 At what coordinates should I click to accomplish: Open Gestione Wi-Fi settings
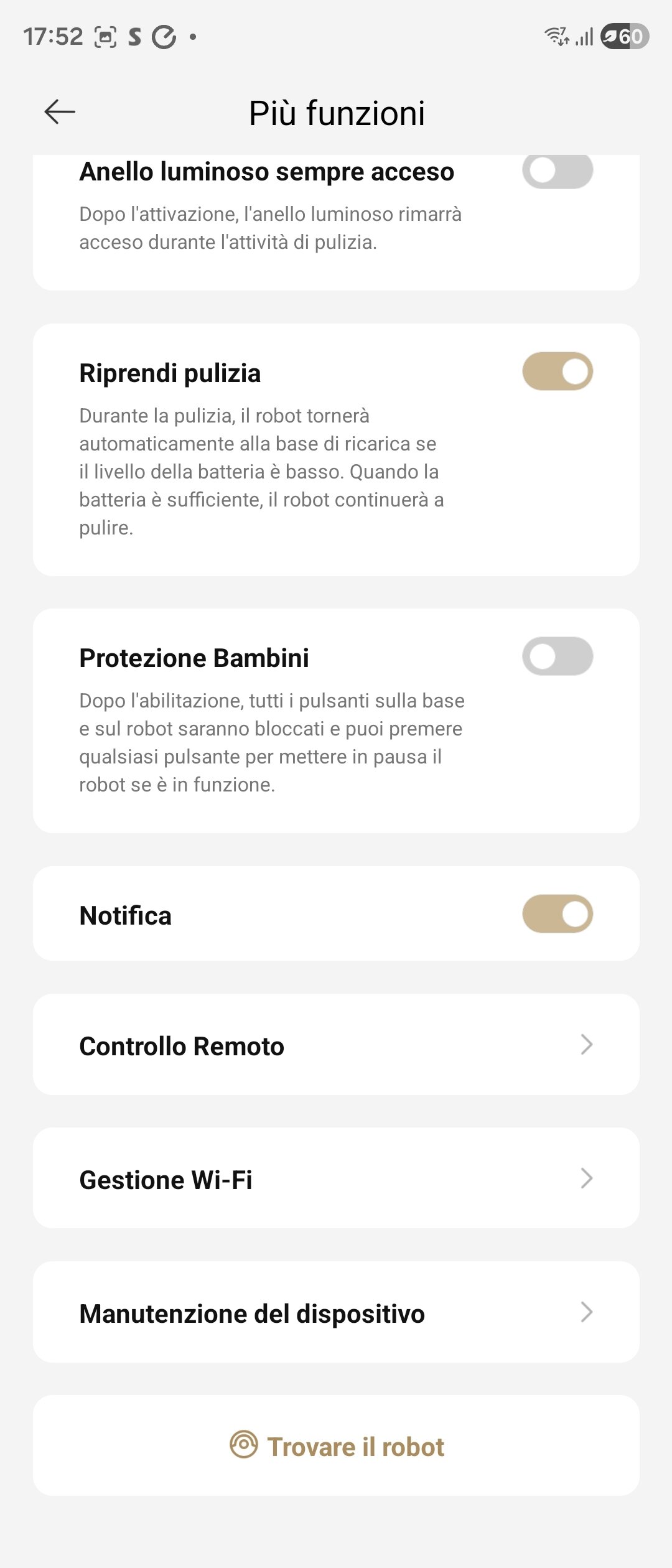[x=336, y=1178]
